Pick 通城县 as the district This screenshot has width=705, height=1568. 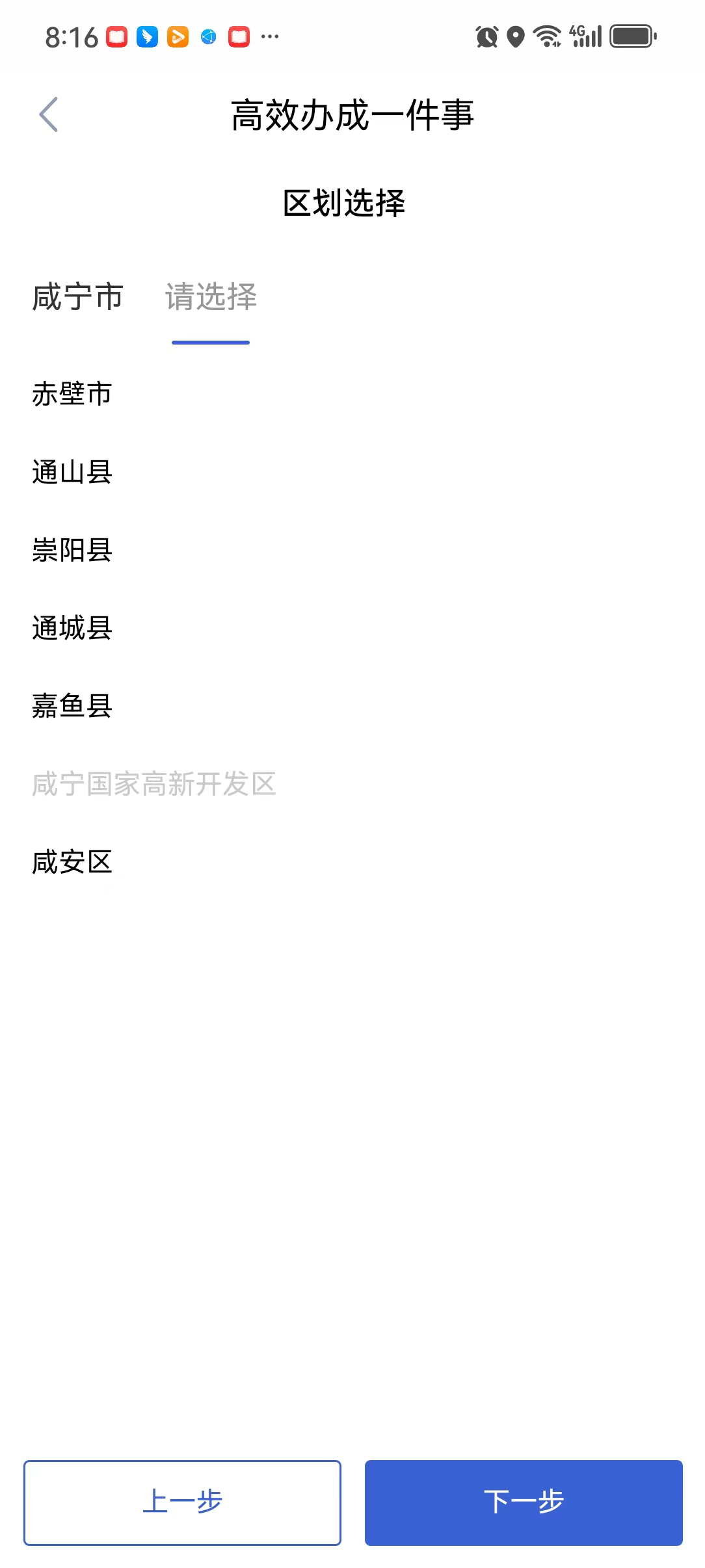click(x=72, y=628)
